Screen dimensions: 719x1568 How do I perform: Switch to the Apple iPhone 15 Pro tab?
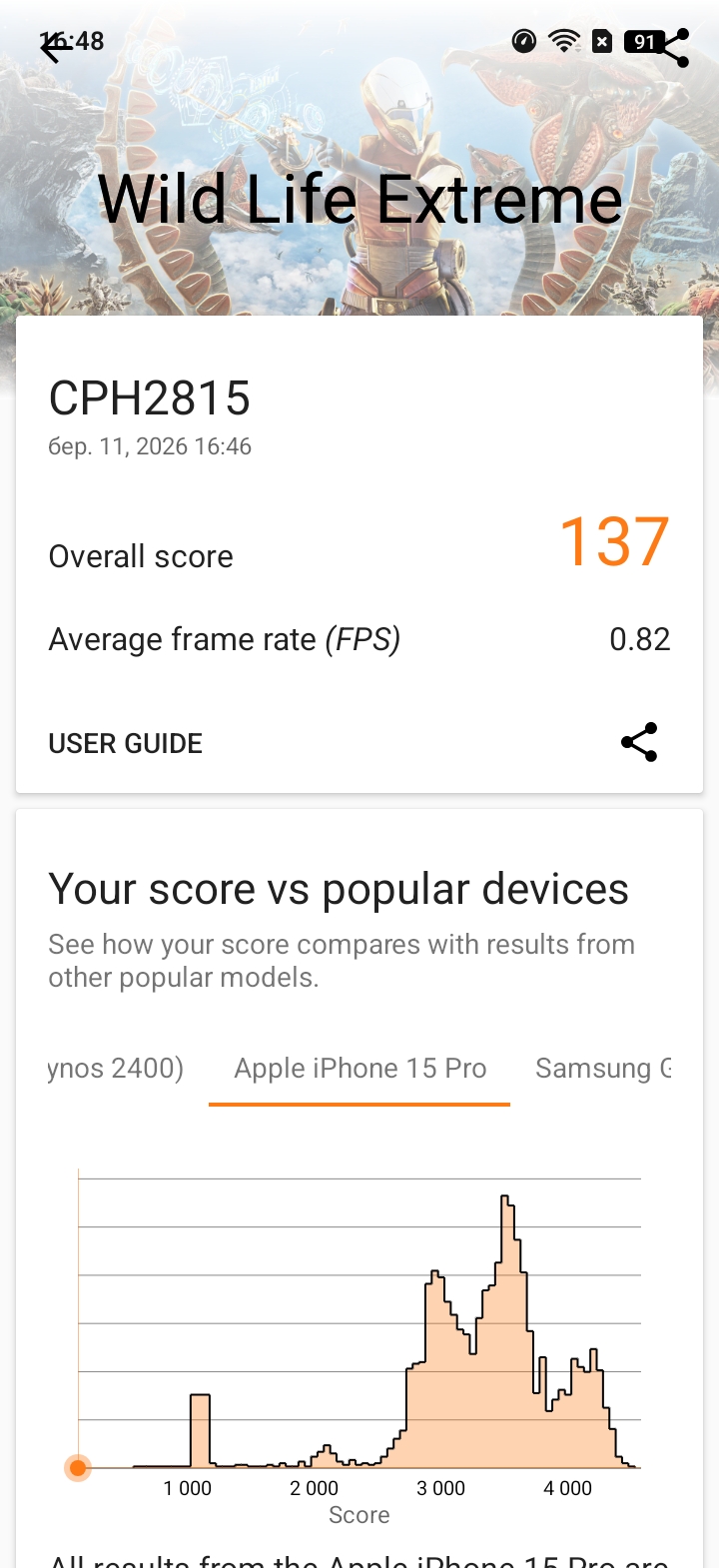click(359, 1069)
